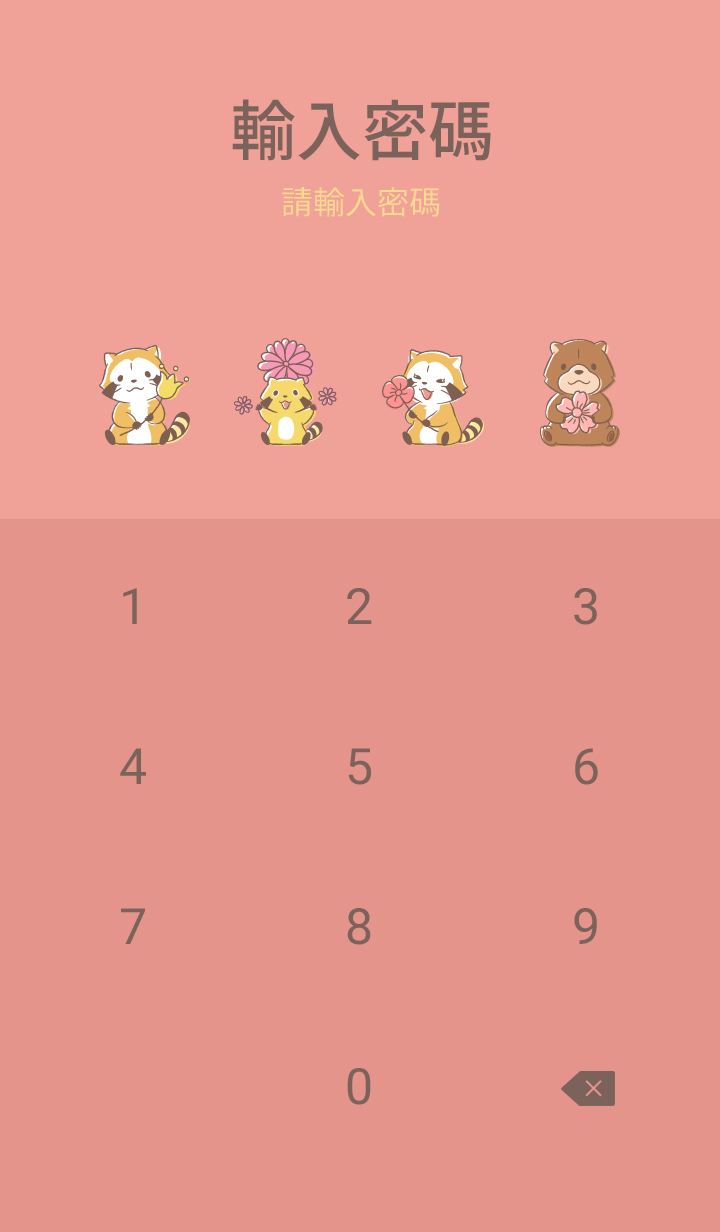The height and width of the screenshot is (1232, 720).
Task: Tap the 7 key
Action: tap(132, 927)
